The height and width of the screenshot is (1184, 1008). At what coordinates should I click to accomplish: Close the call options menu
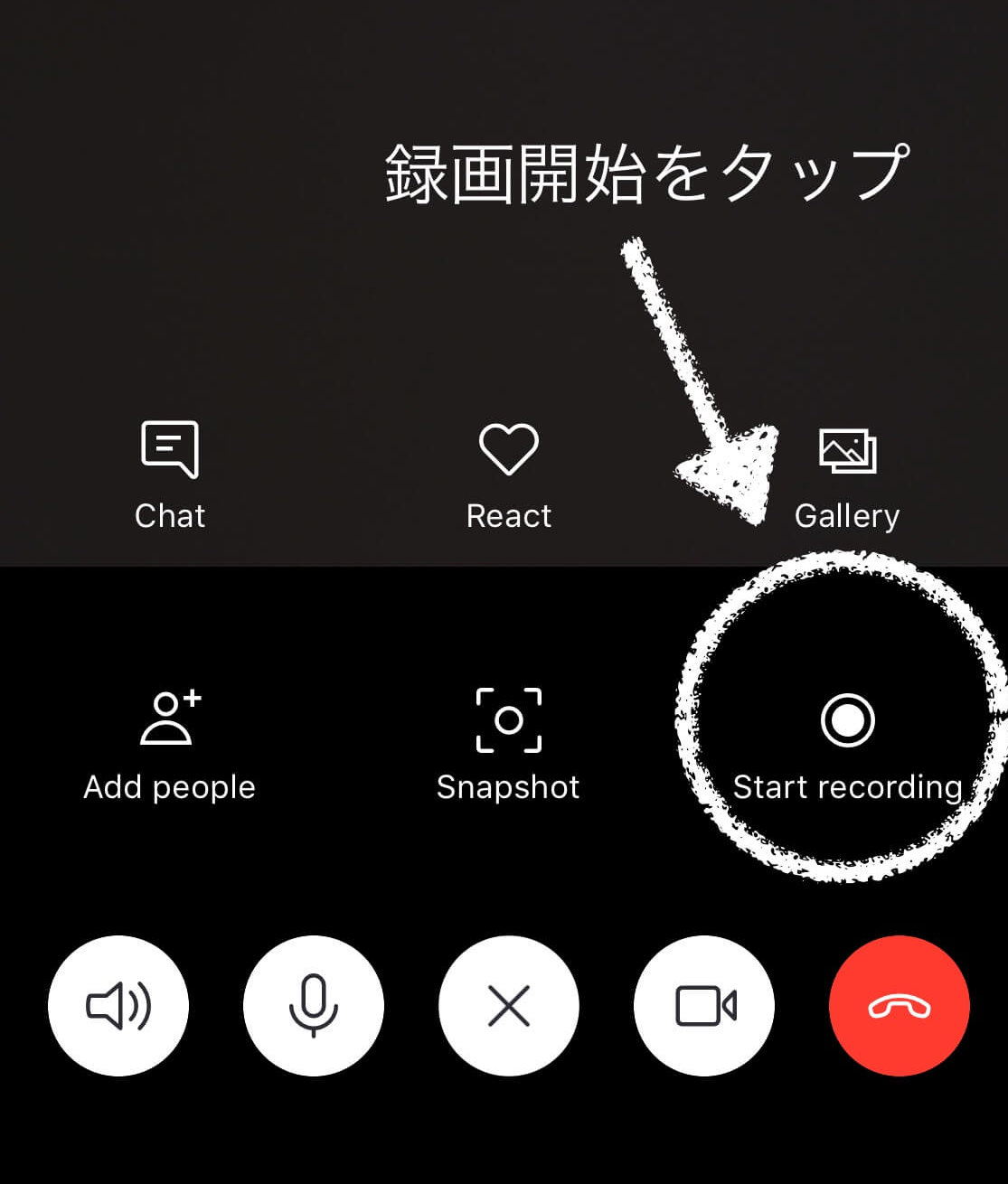point(509,1006)
